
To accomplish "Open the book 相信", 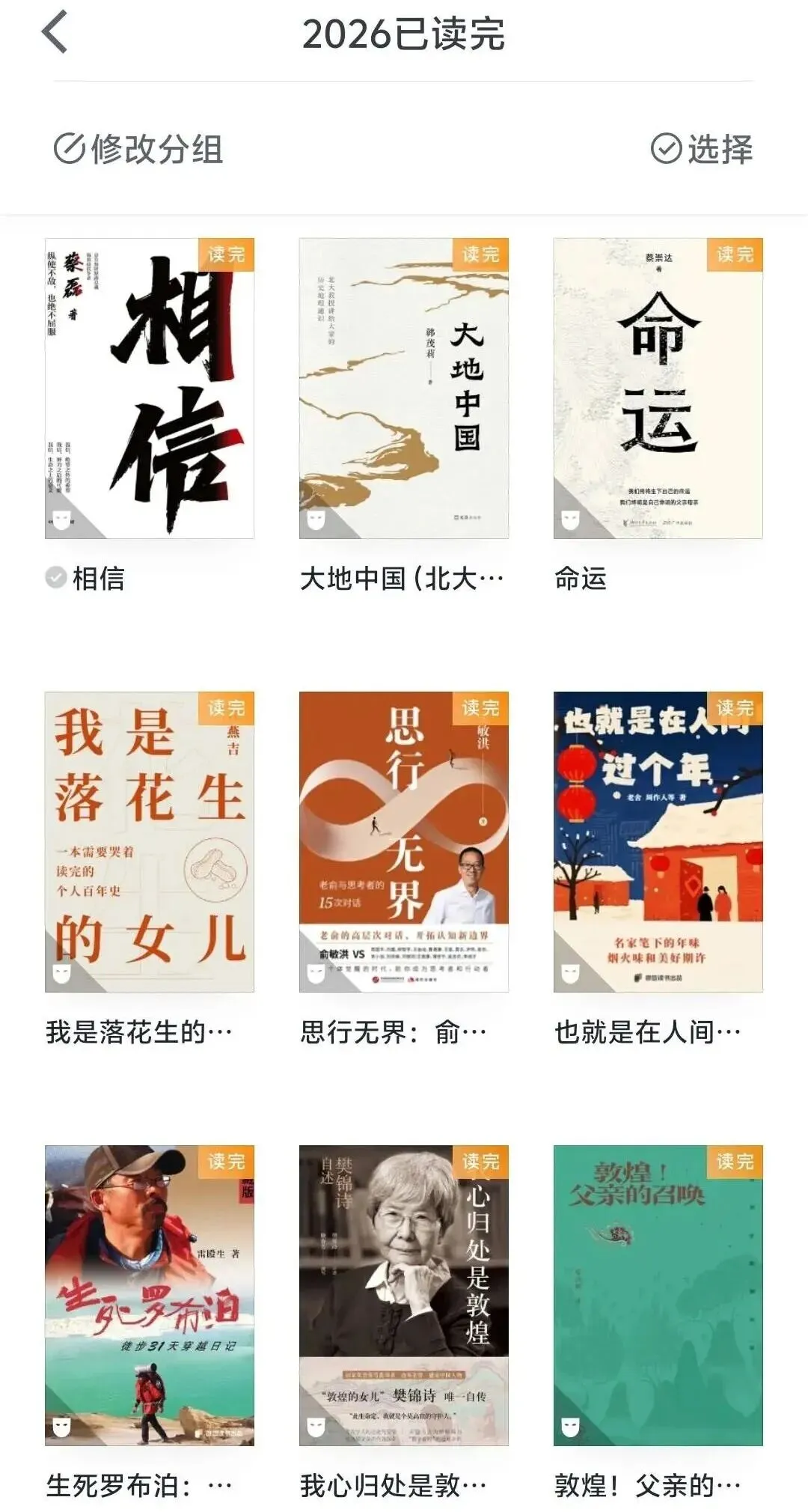I will [150, 388].
